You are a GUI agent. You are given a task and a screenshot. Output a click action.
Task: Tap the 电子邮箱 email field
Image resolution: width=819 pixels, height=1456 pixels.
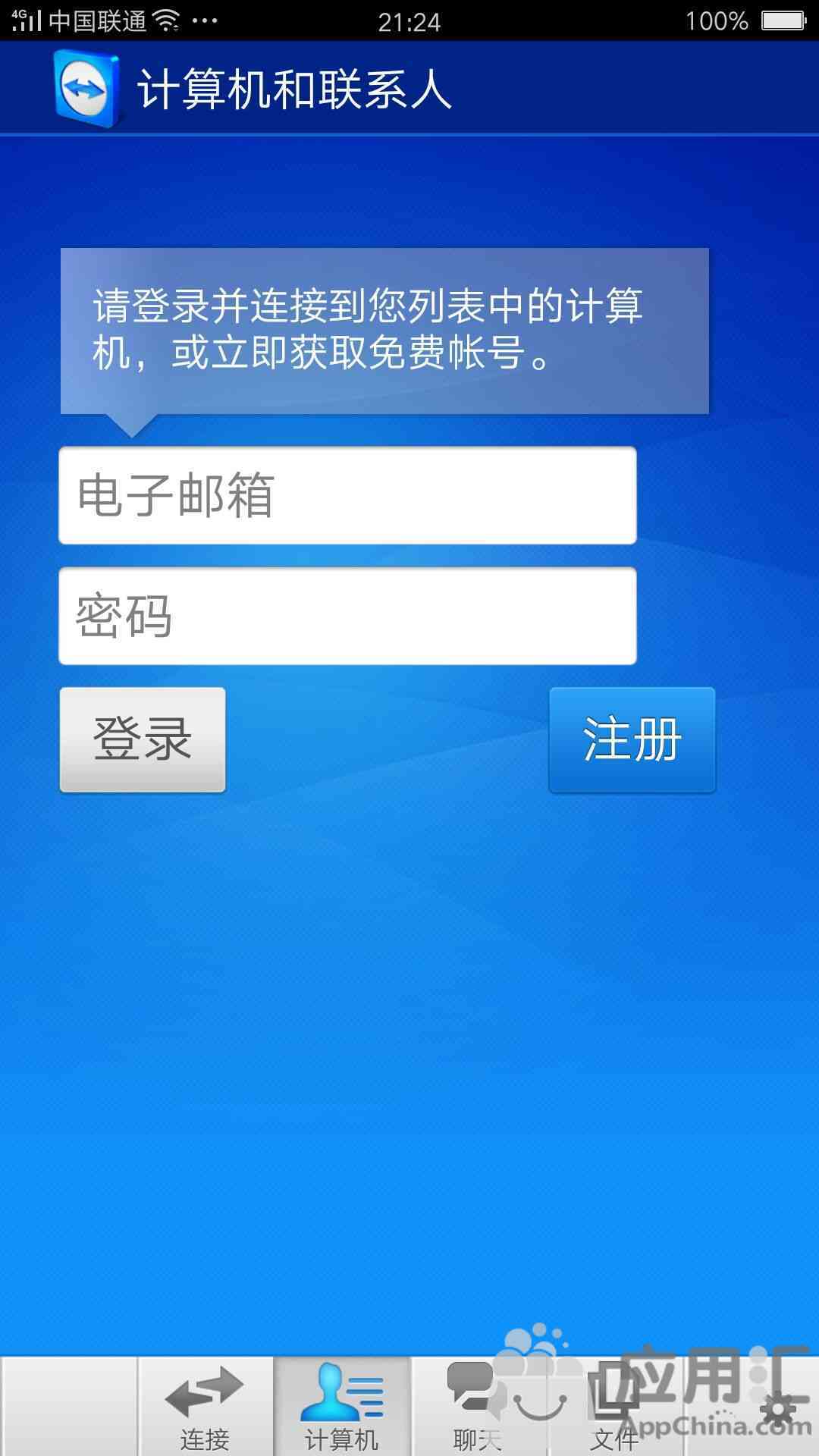tap(347, 495)
